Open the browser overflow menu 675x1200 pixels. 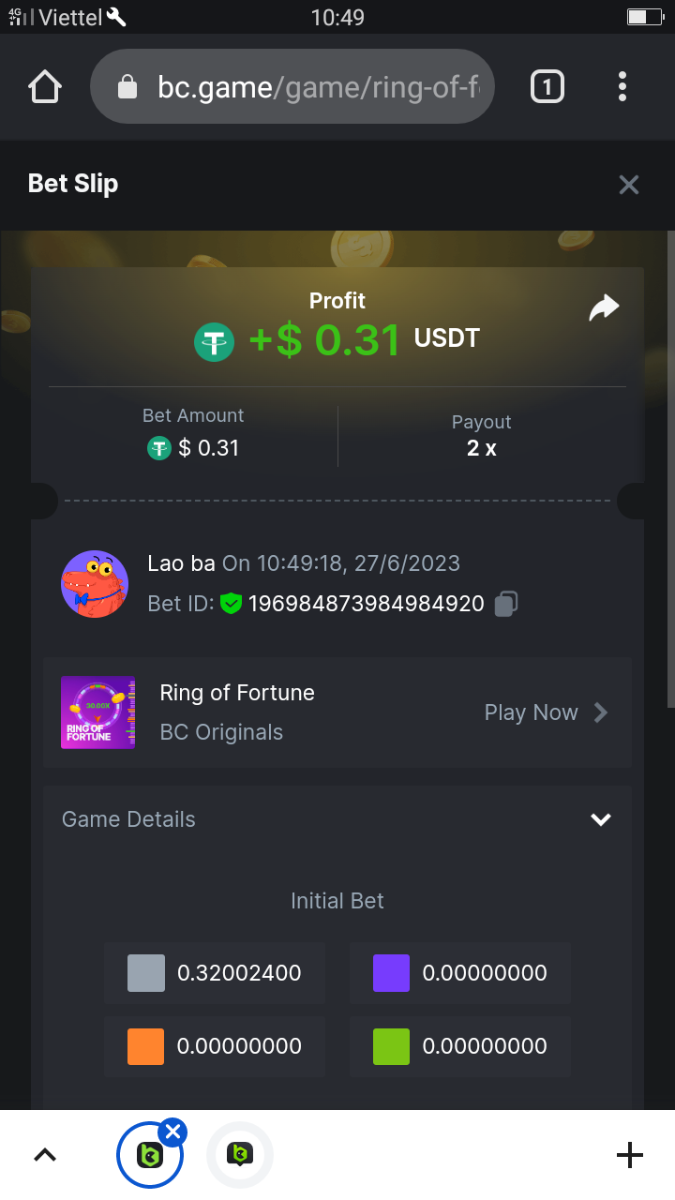622,87
